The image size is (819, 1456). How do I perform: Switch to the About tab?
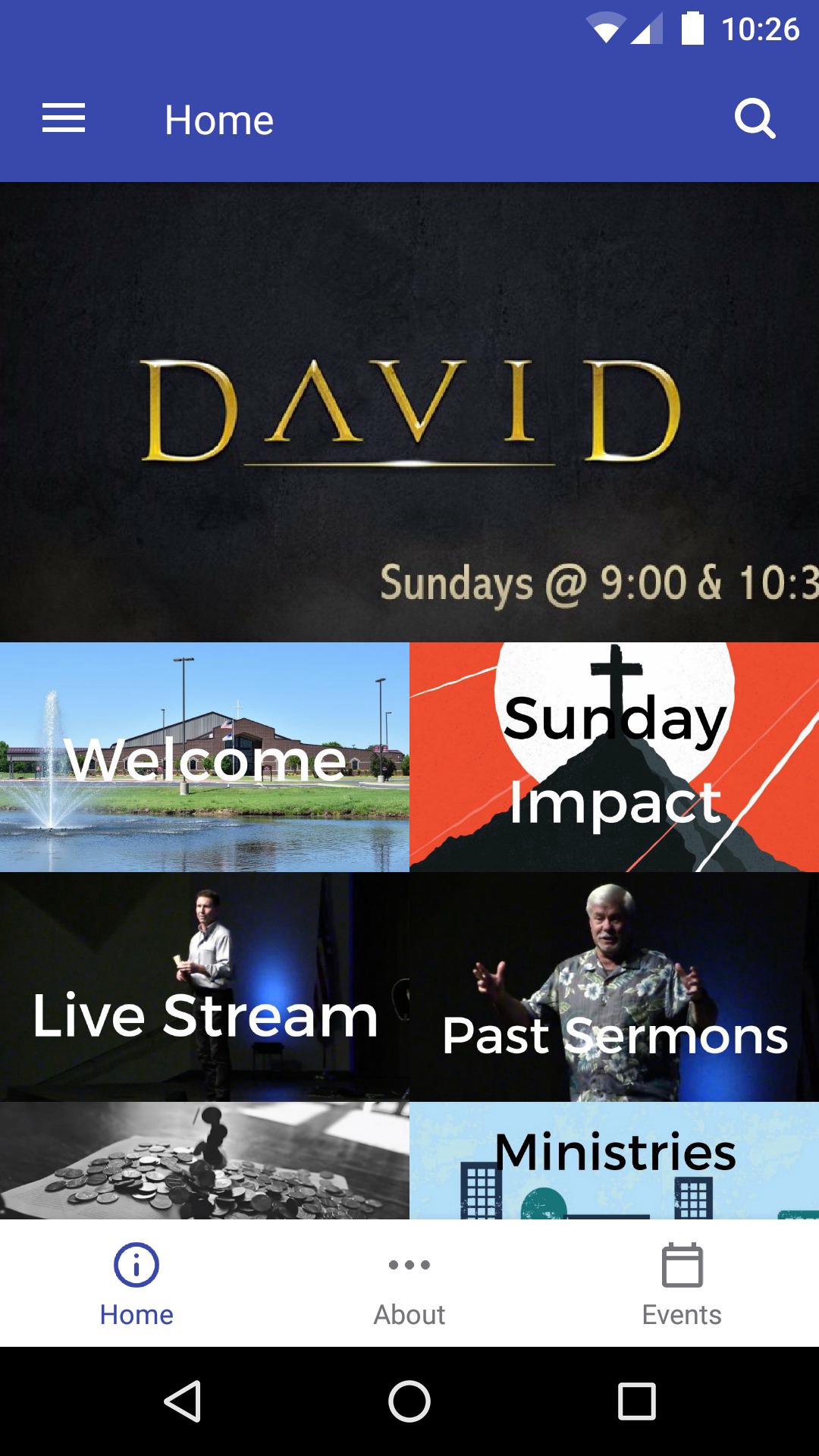pos(409,1285)
